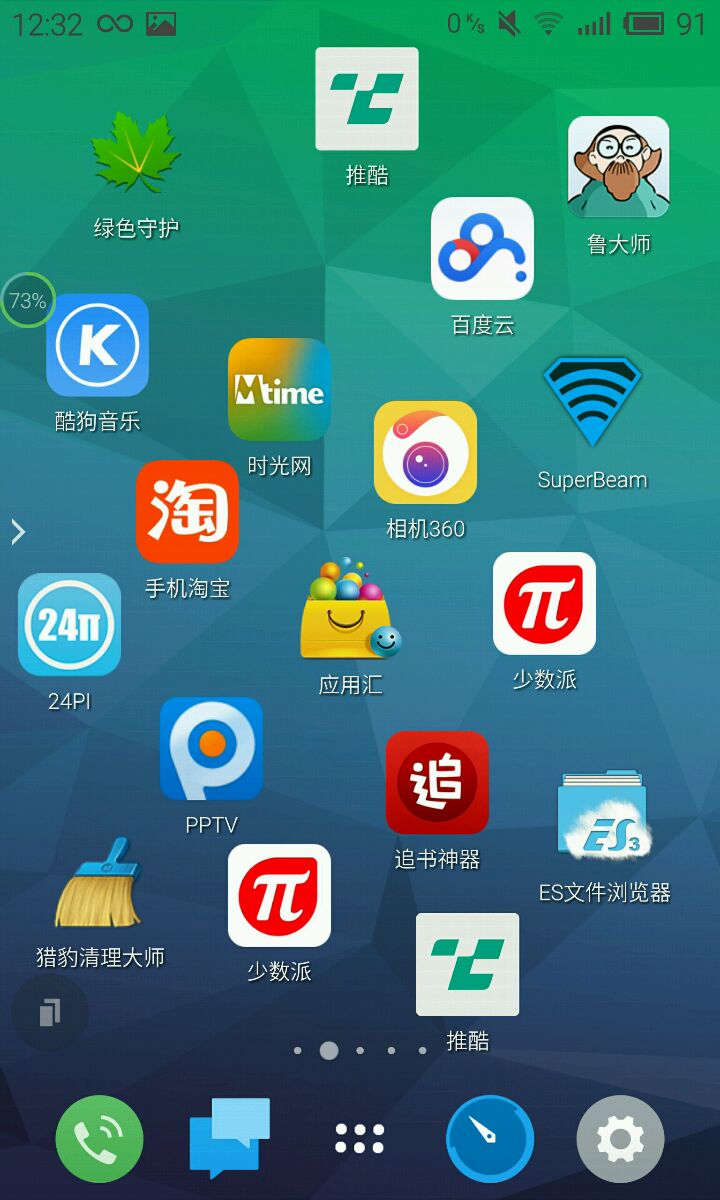The height and width of the screenshot is (1200, 720).
Task: Launch 酷狗音乐 music app
Action: point(97,345)
